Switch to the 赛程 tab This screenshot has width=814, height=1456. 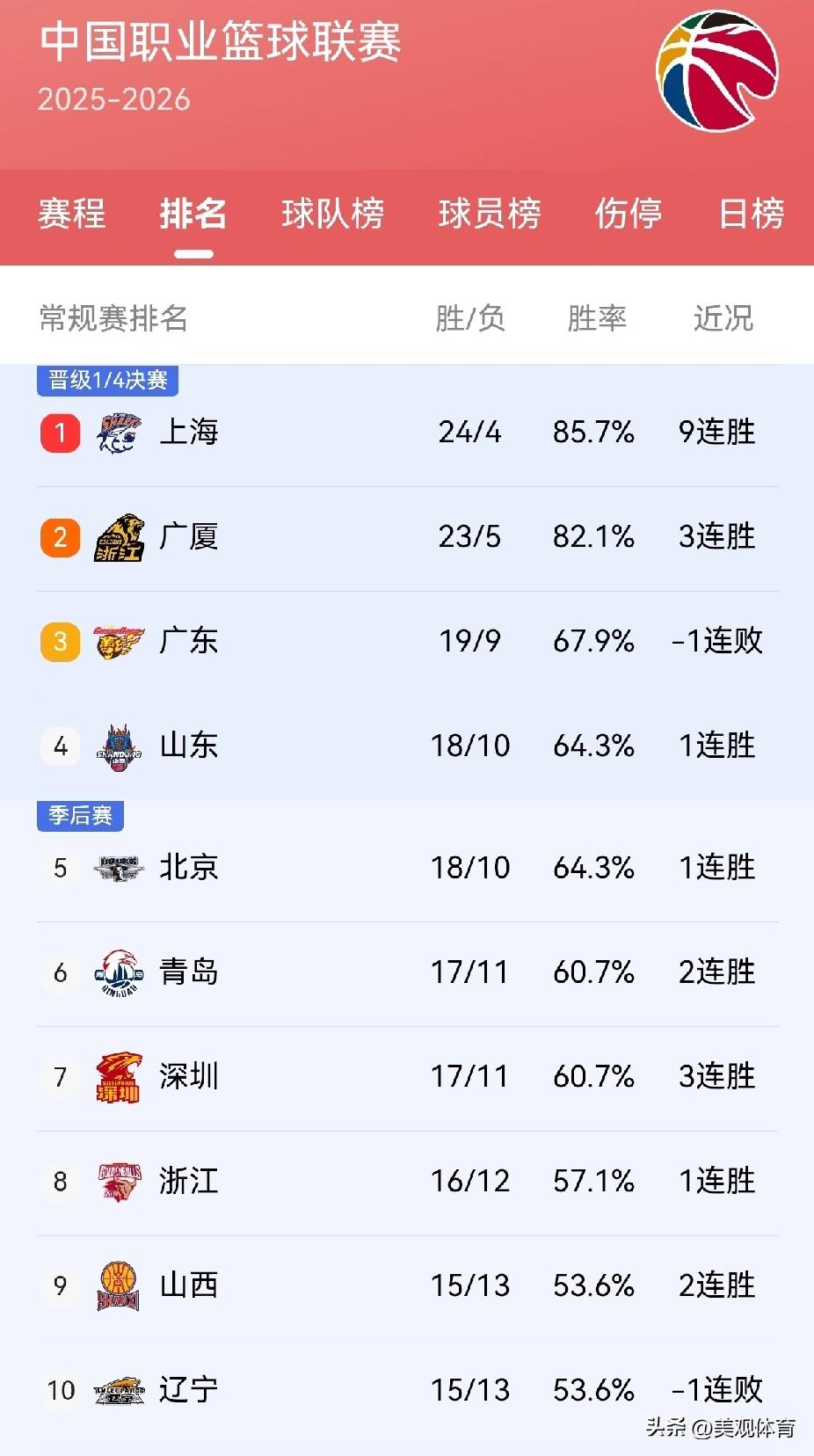[x=71, y=215]
